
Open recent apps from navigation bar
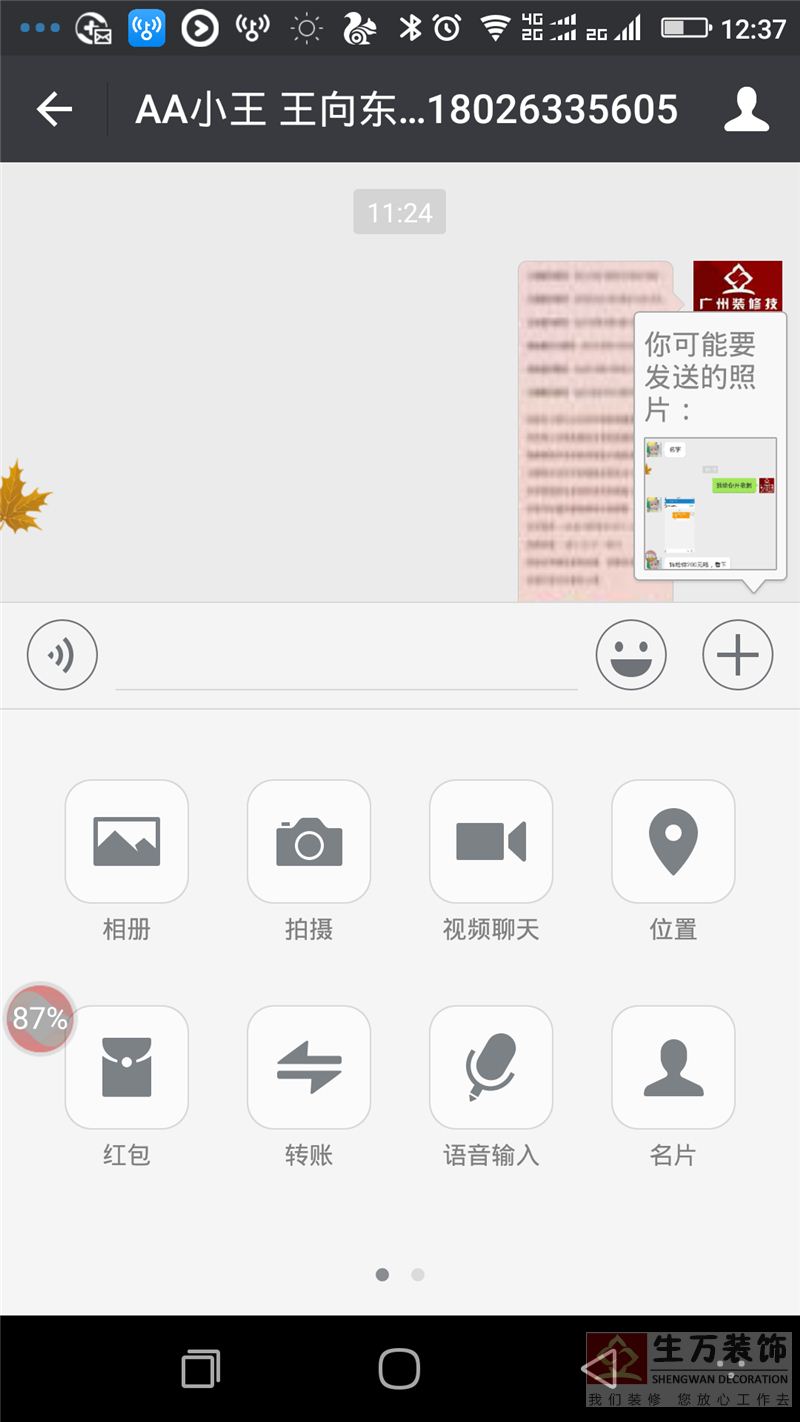point(200,1368)
